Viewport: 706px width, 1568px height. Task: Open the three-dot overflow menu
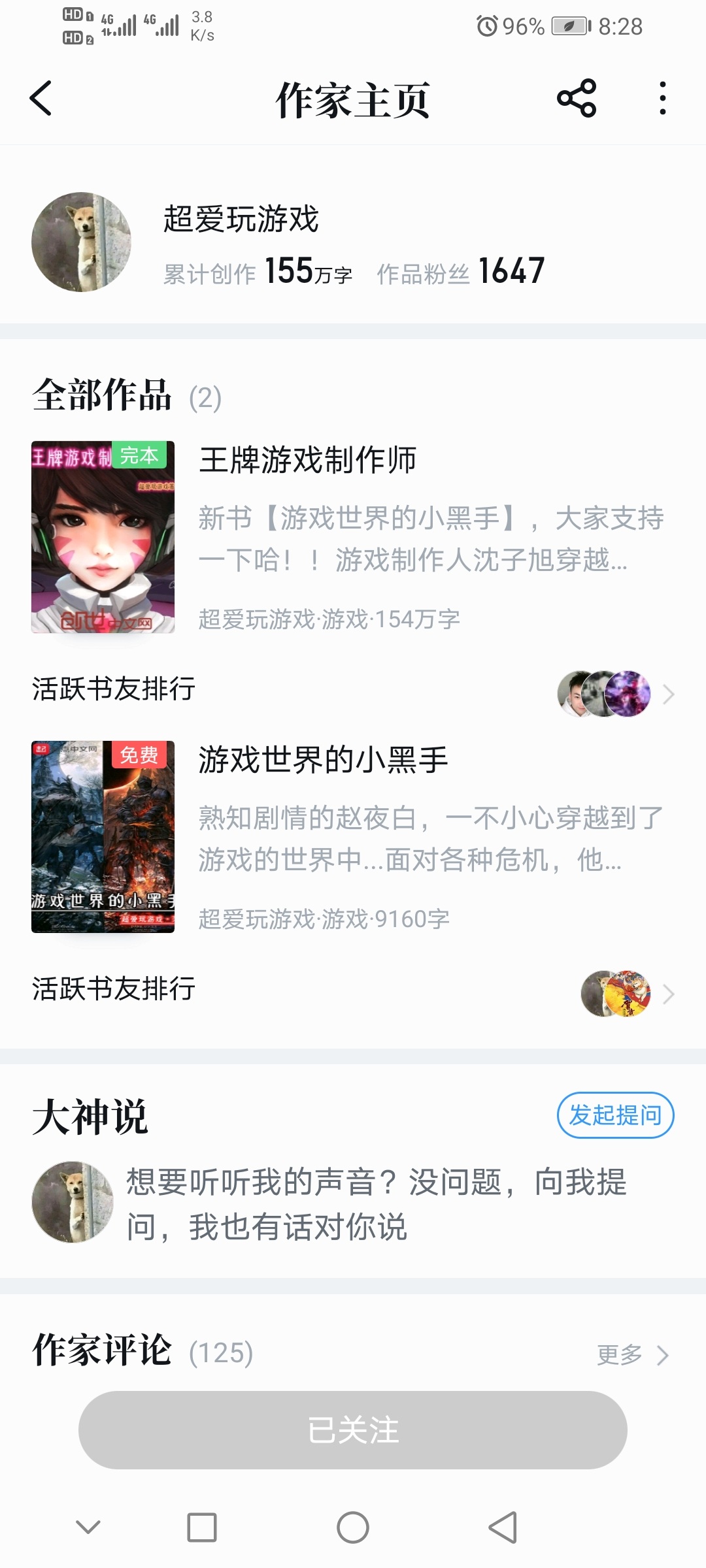tap(663, 99)
